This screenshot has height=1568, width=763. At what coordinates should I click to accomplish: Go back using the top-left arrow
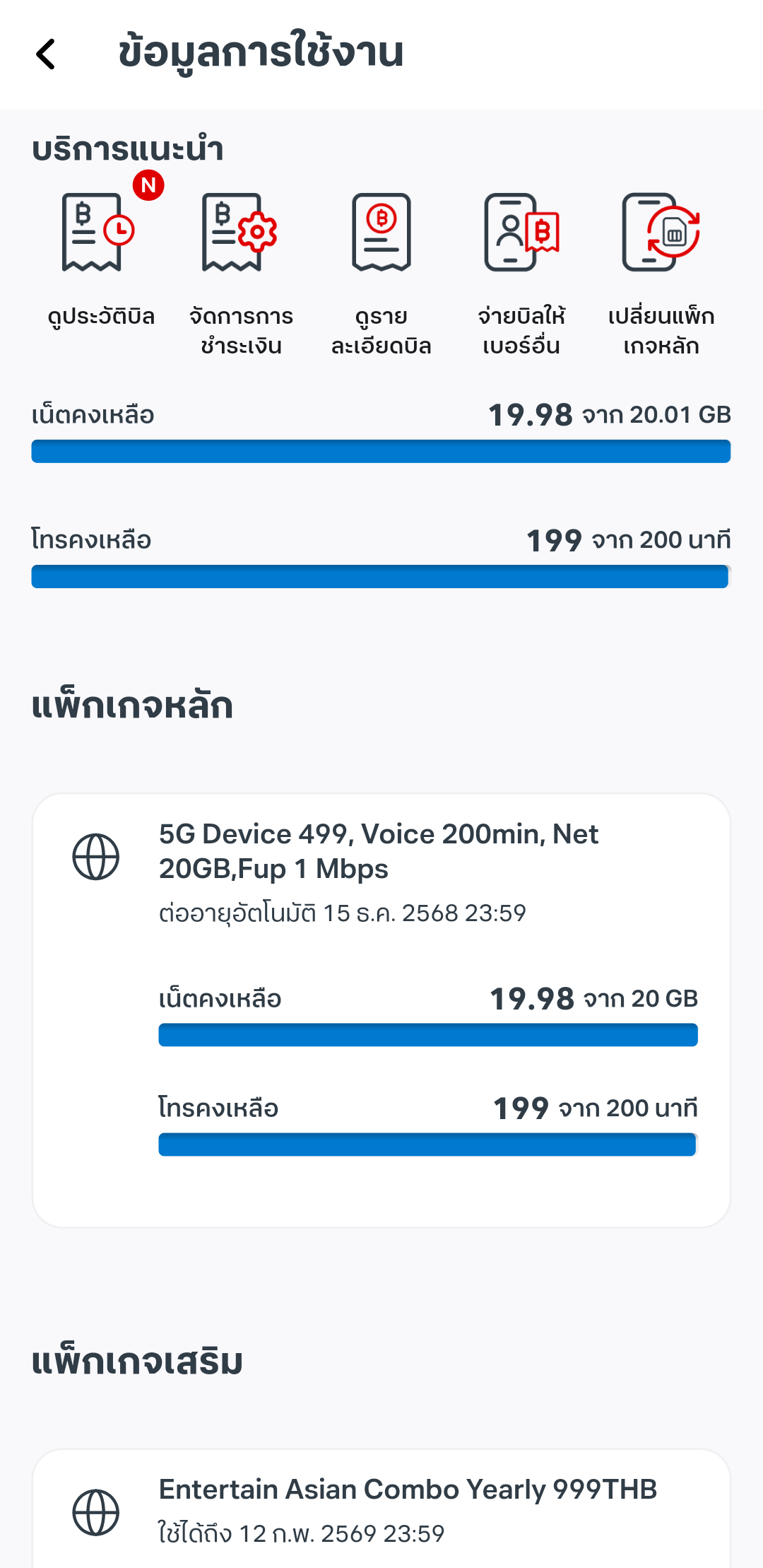[x=46, y=54]
